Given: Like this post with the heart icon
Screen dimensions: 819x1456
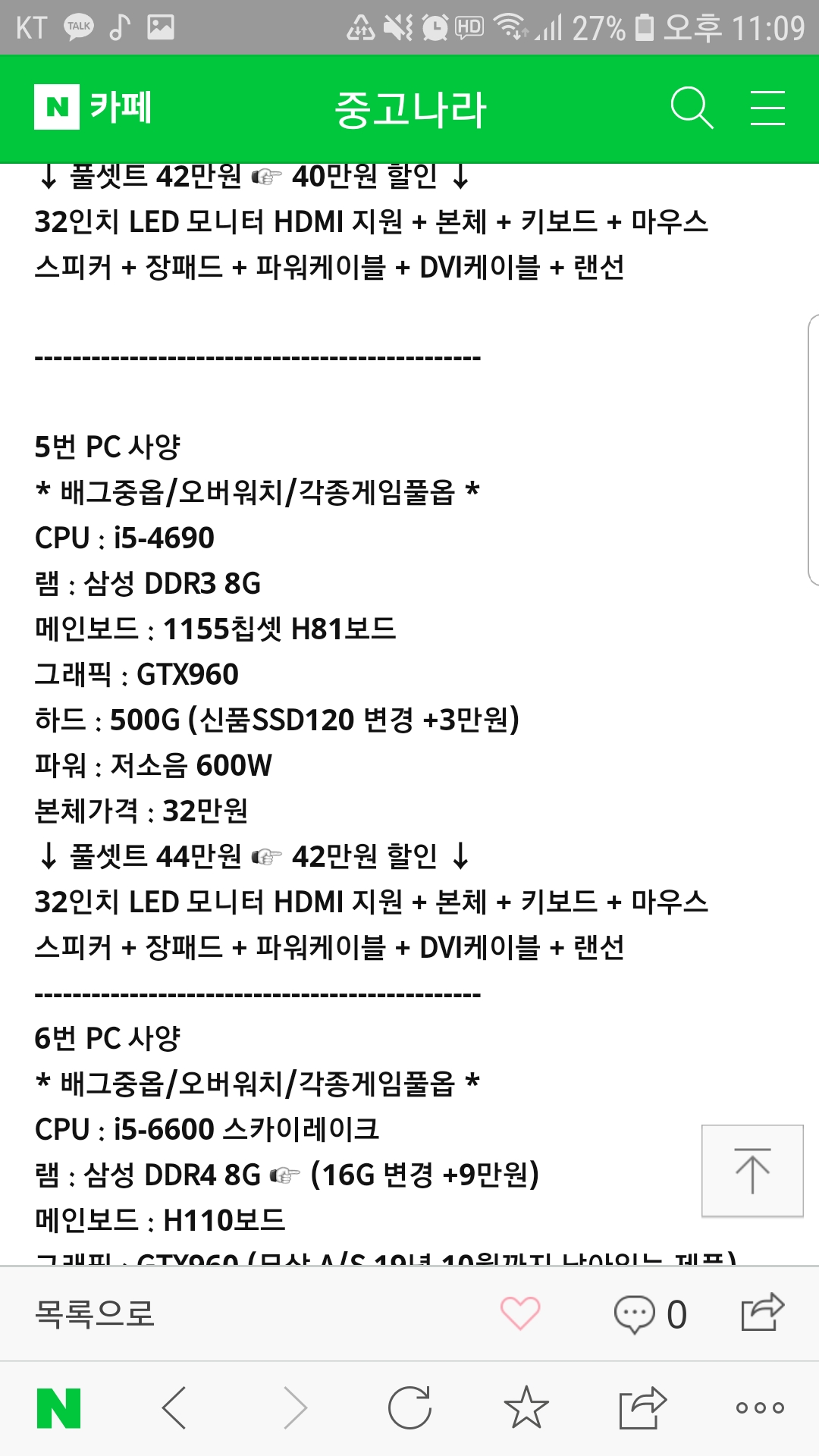Looking at the screenshot, I should [x=520, y=1313].
